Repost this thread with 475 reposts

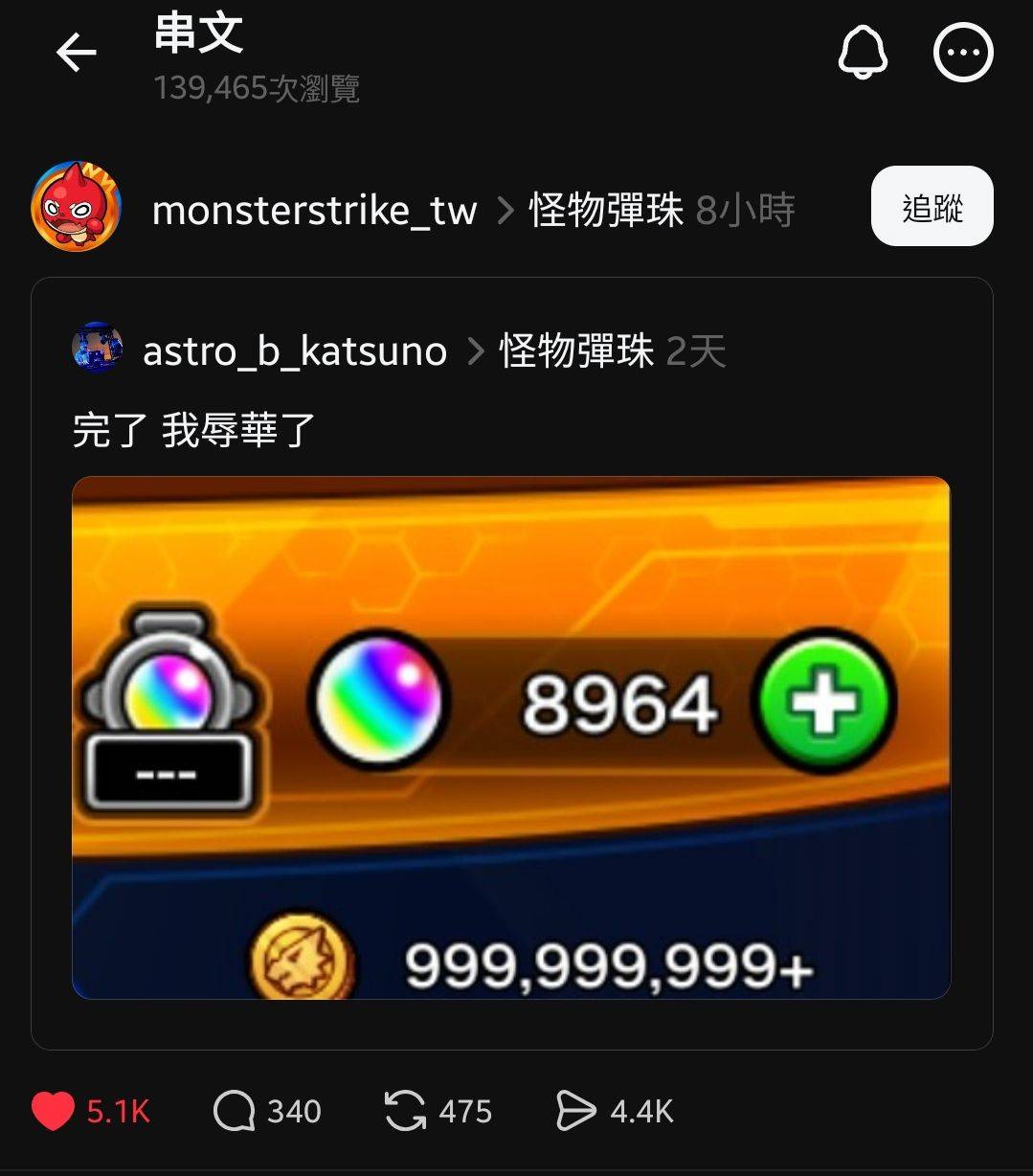click(x=405, y=1111)
